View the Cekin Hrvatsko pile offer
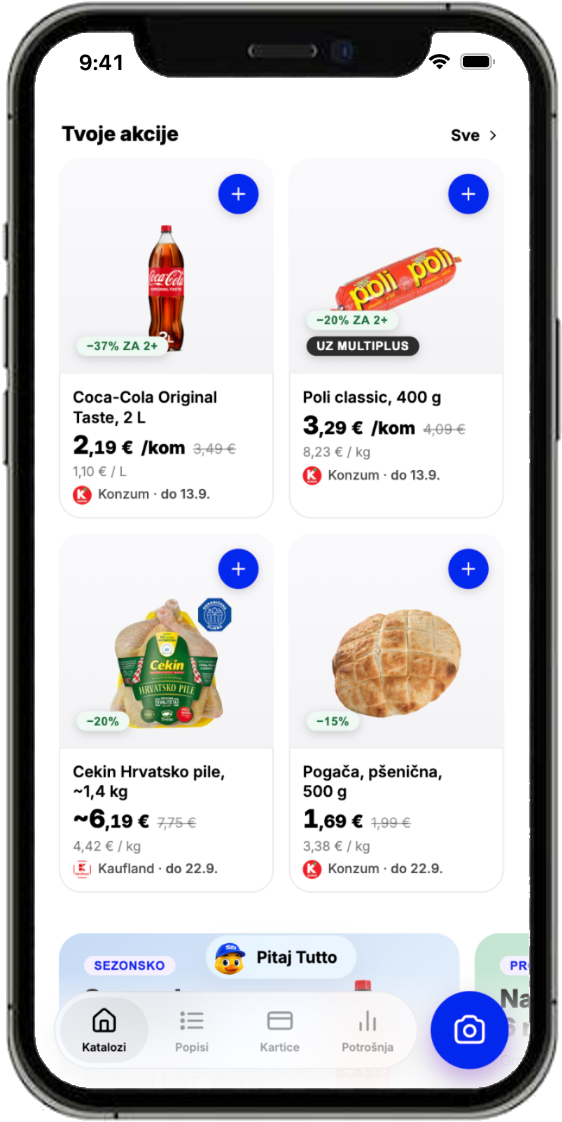562x1122 pixels. point(166,713)
